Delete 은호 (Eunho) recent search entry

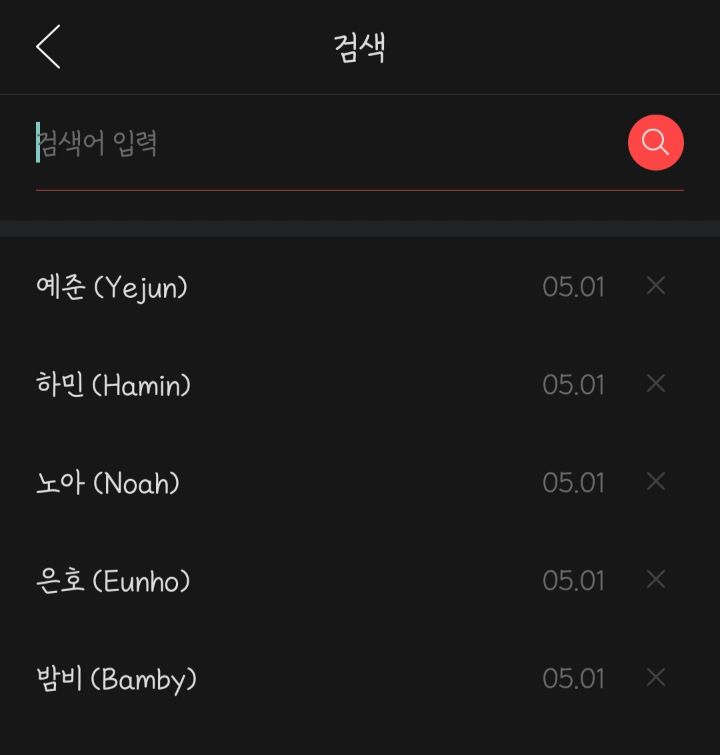[x=656, y=580]
